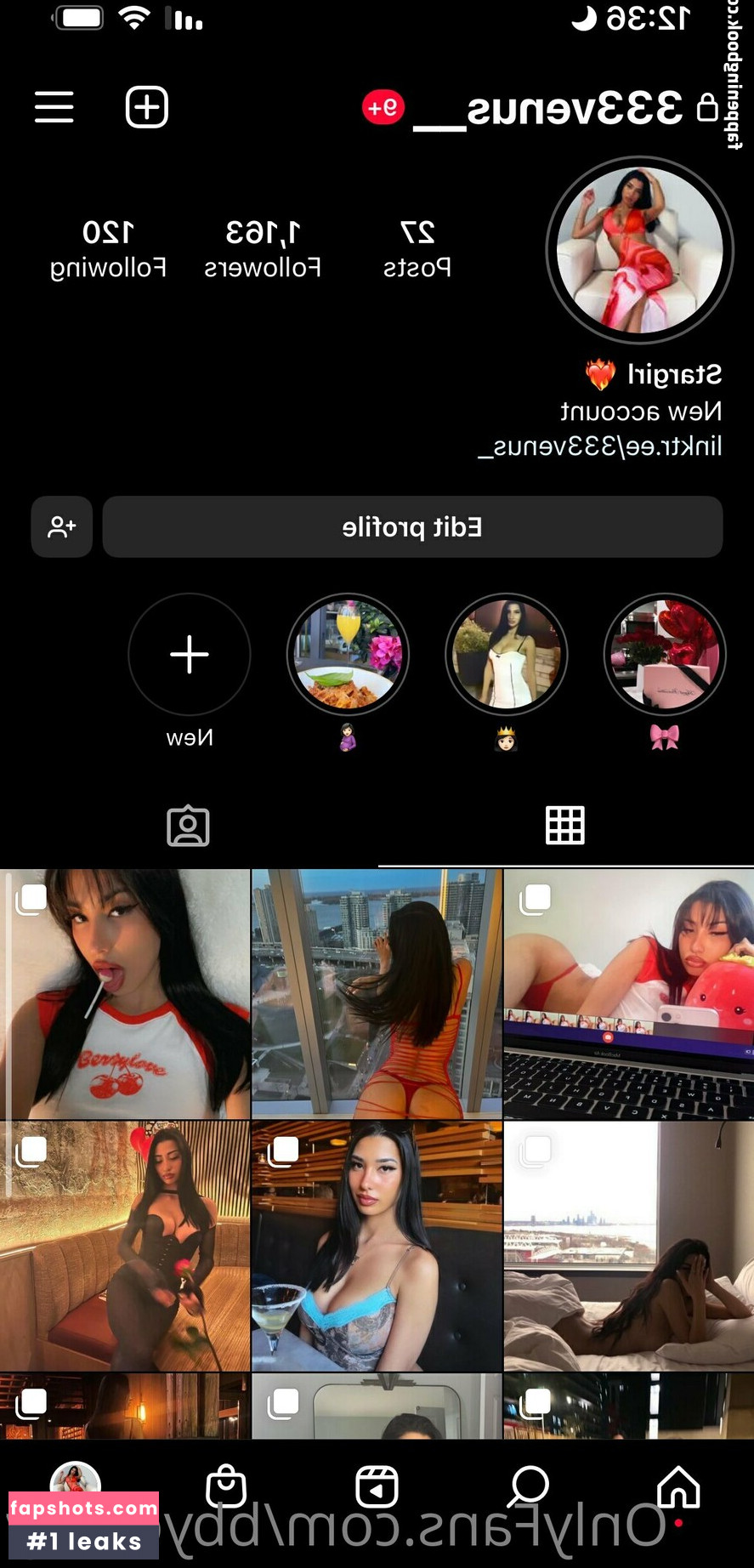Tap the Followers count
Screen dimensions: 754x1568
pyautogui.click(x=262, y=247)
